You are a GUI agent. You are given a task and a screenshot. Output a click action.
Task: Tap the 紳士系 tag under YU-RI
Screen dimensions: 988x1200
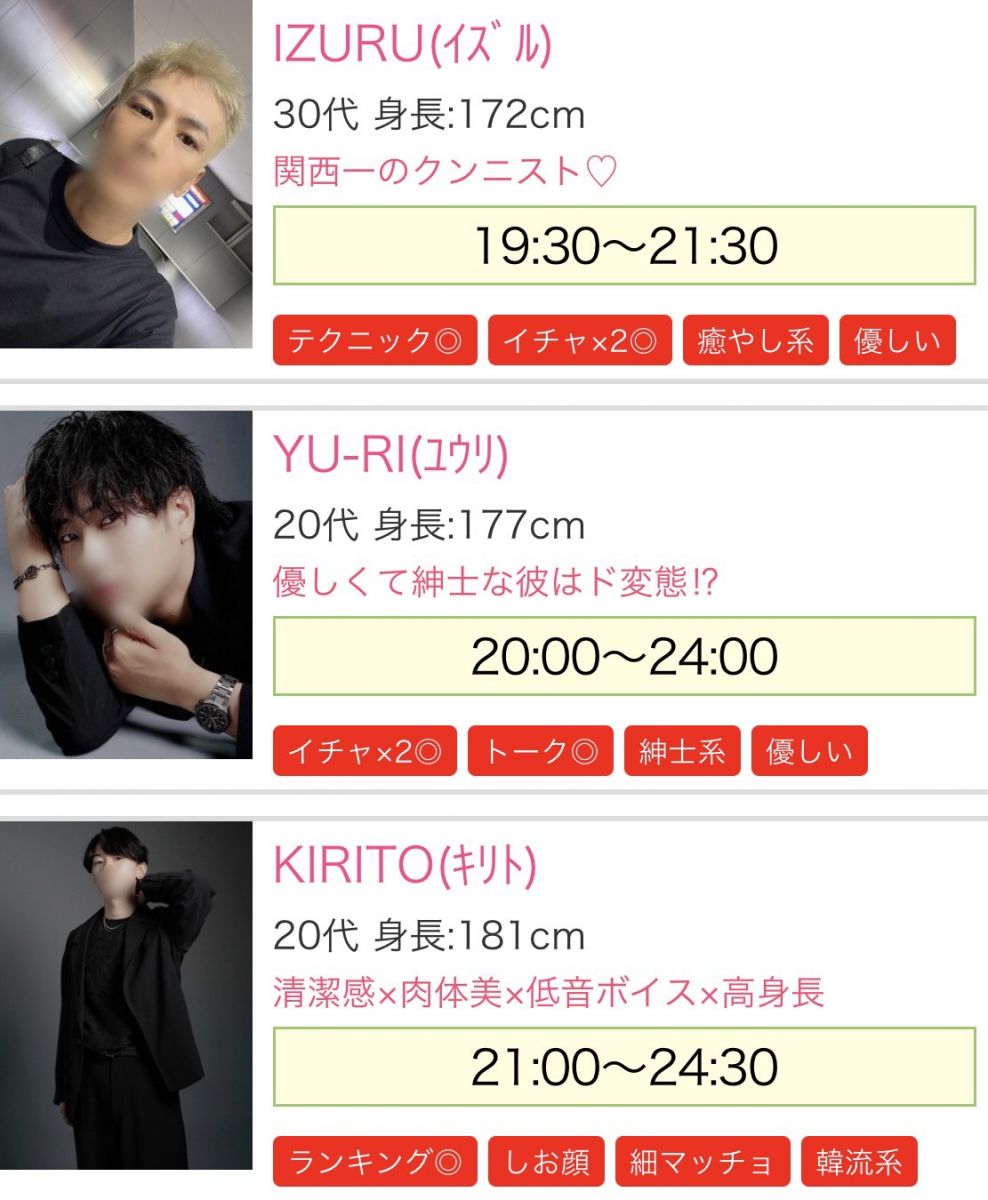(682, 751)
